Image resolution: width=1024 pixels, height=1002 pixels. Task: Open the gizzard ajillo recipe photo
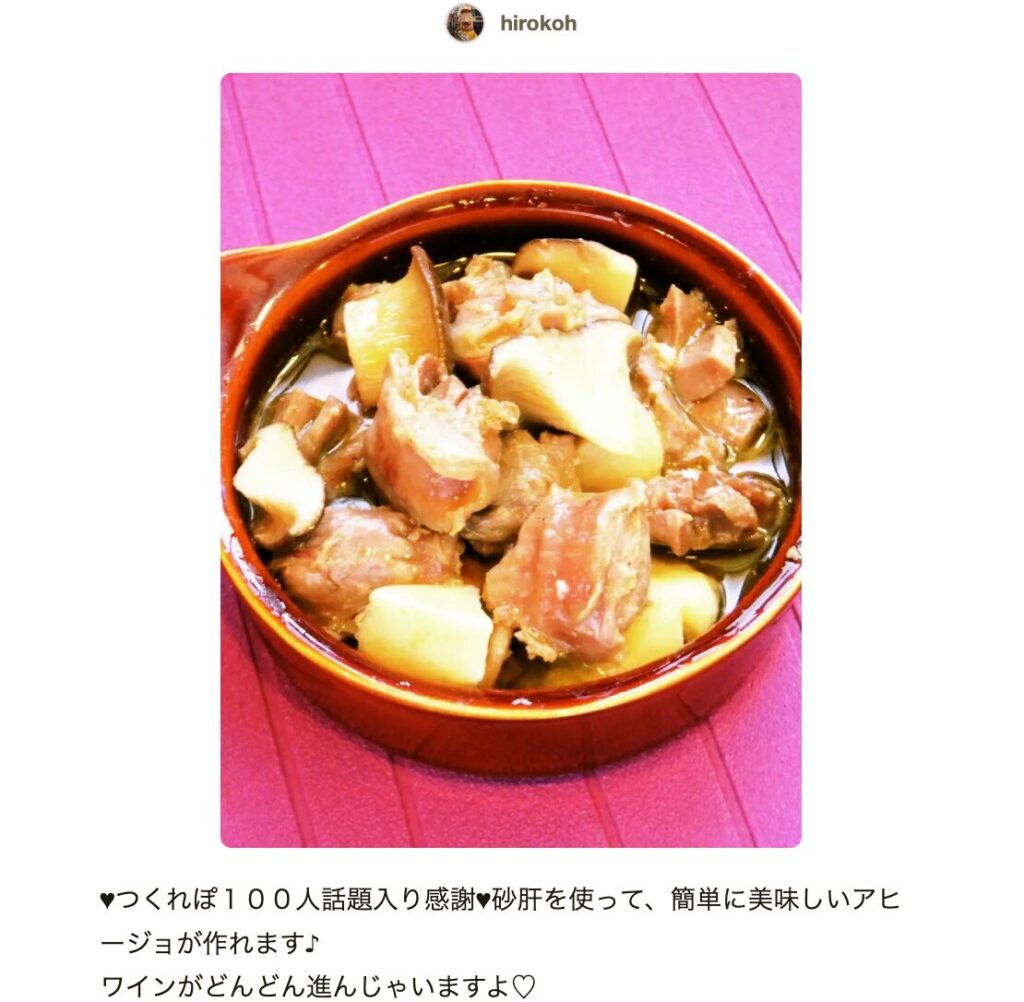point(510,460)
